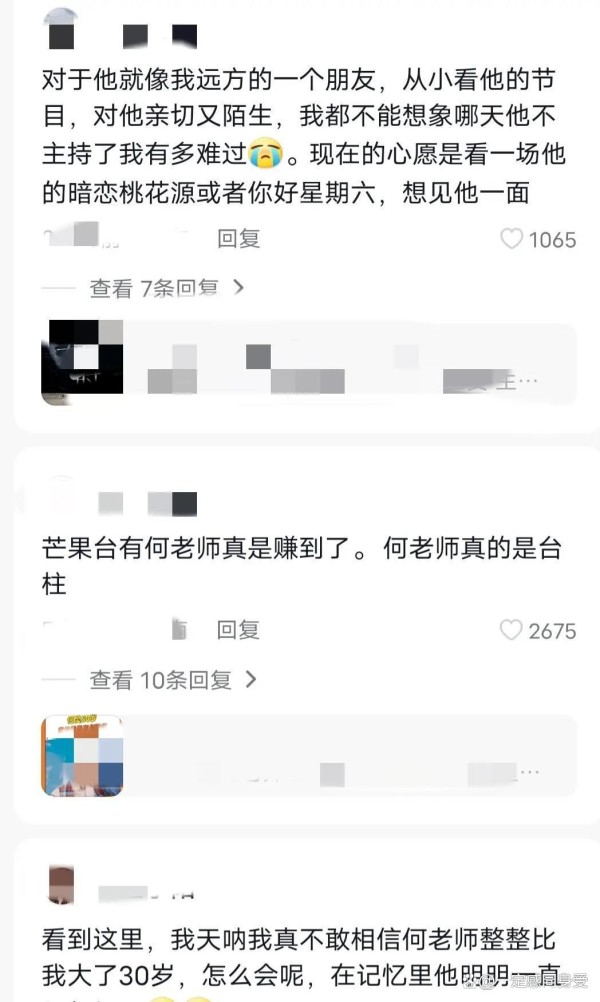Open the dark thumbnail card under 7条回复
Screen dimensions: 600x1002
309,363
